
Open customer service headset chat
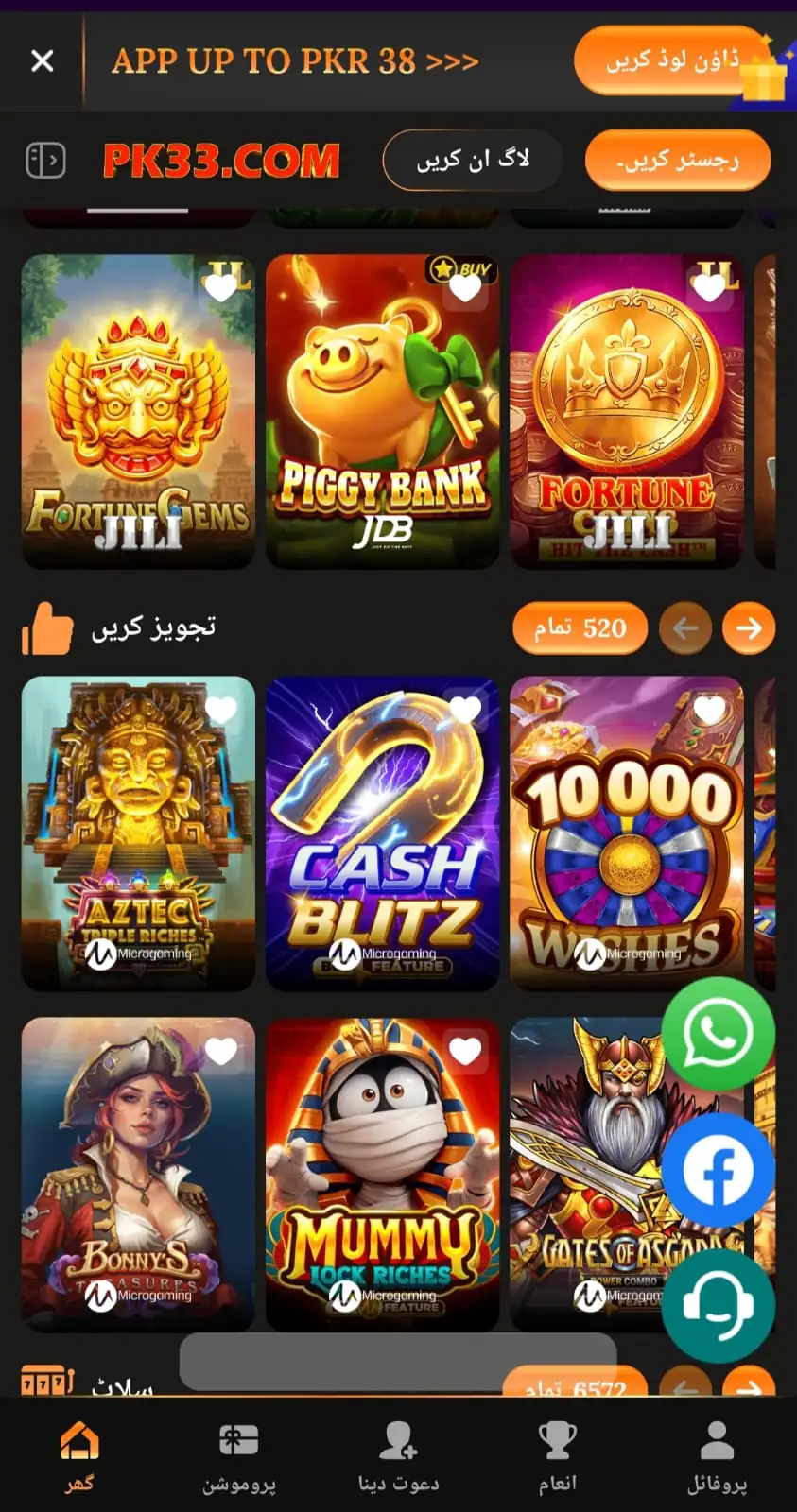pyautogui.click(x=718, y=1306)
